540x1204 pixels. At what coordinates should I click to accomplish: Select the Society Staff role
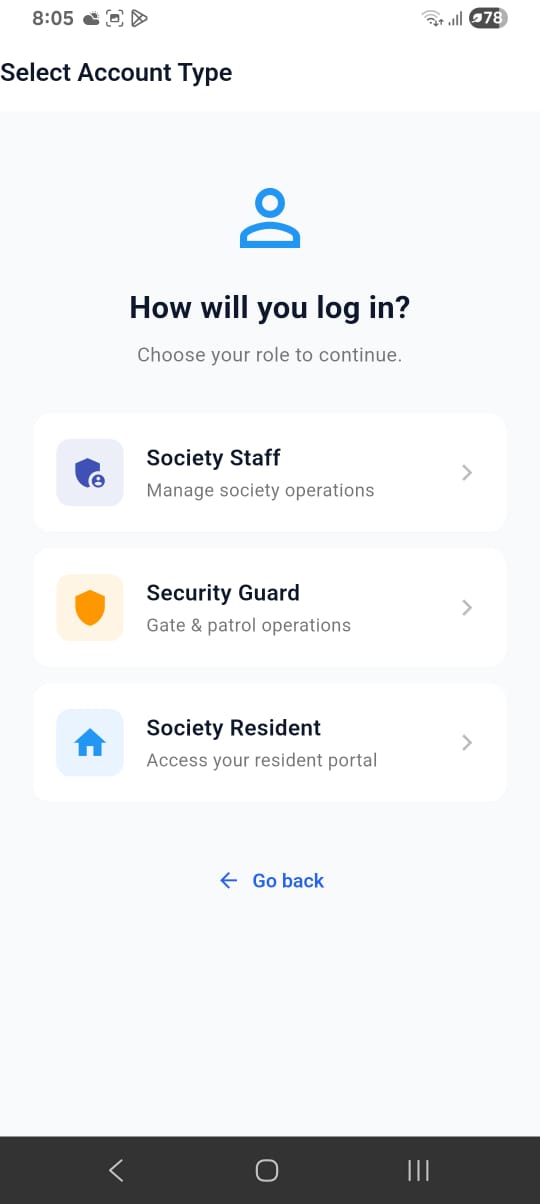[270, 473]
